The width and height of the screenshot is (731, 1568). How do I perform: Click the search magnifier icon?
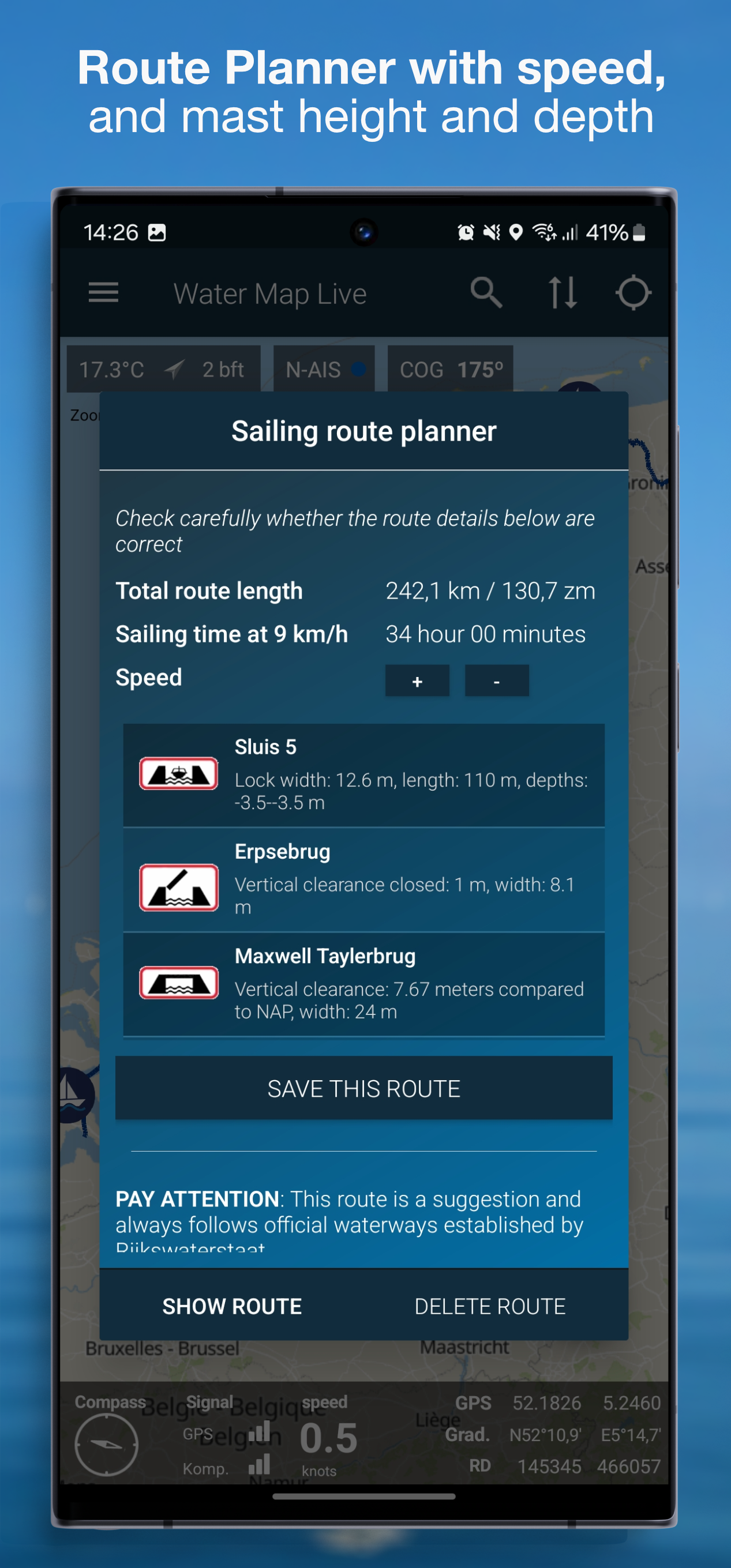click(487, 293)
